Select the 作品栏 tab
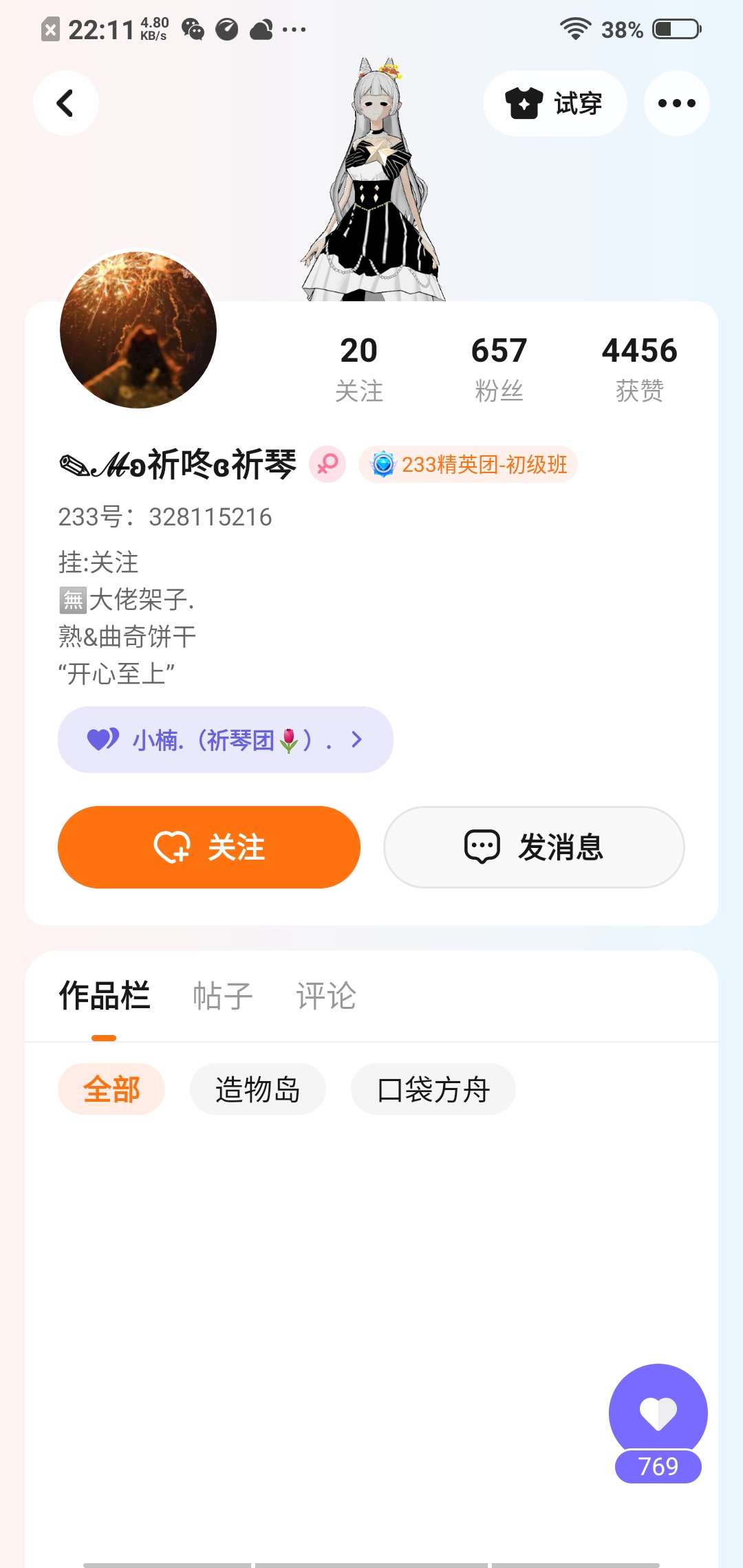 point(104,996)
